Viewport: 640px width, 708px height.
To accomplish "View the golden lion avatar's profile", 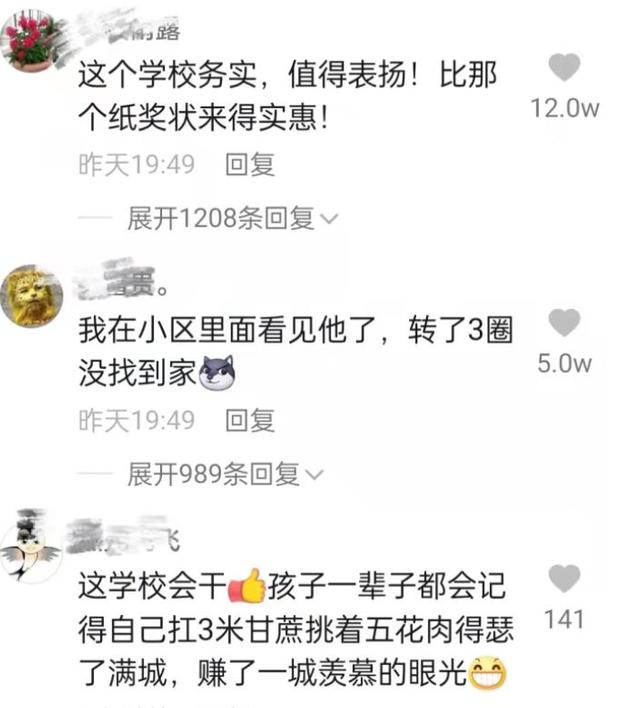I will click(x=32, y=296).
